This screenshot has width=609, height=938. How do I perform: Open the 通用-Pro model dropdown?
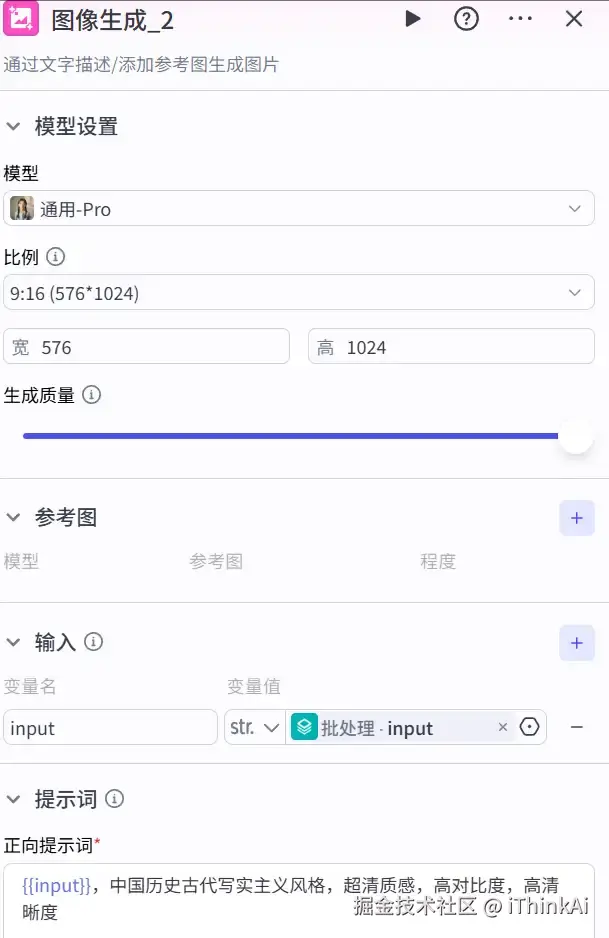click(298, 209)
